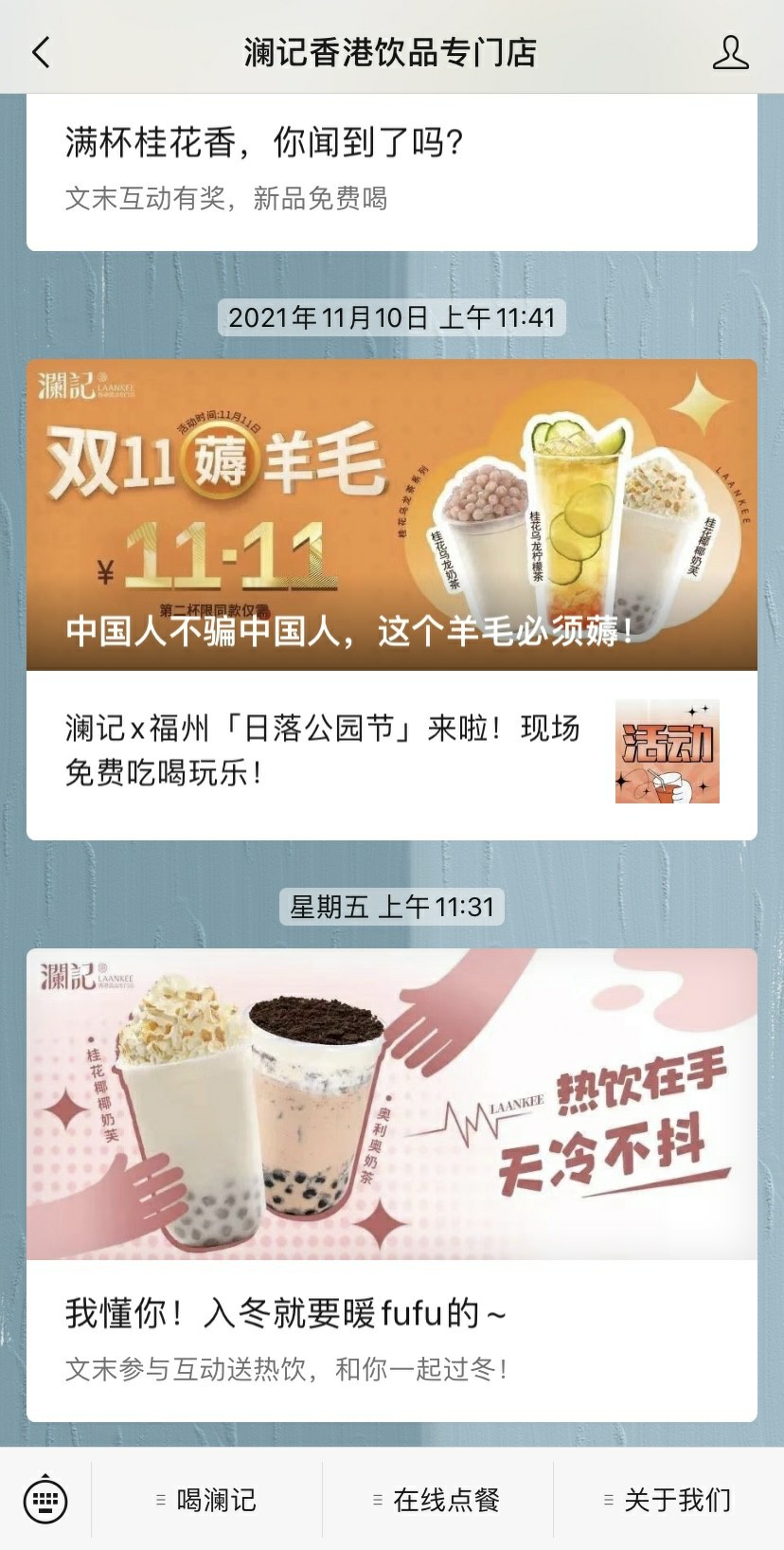The image size is (784, 1550).
Task: Open the account profile icon
Action: tap(730, 52)
